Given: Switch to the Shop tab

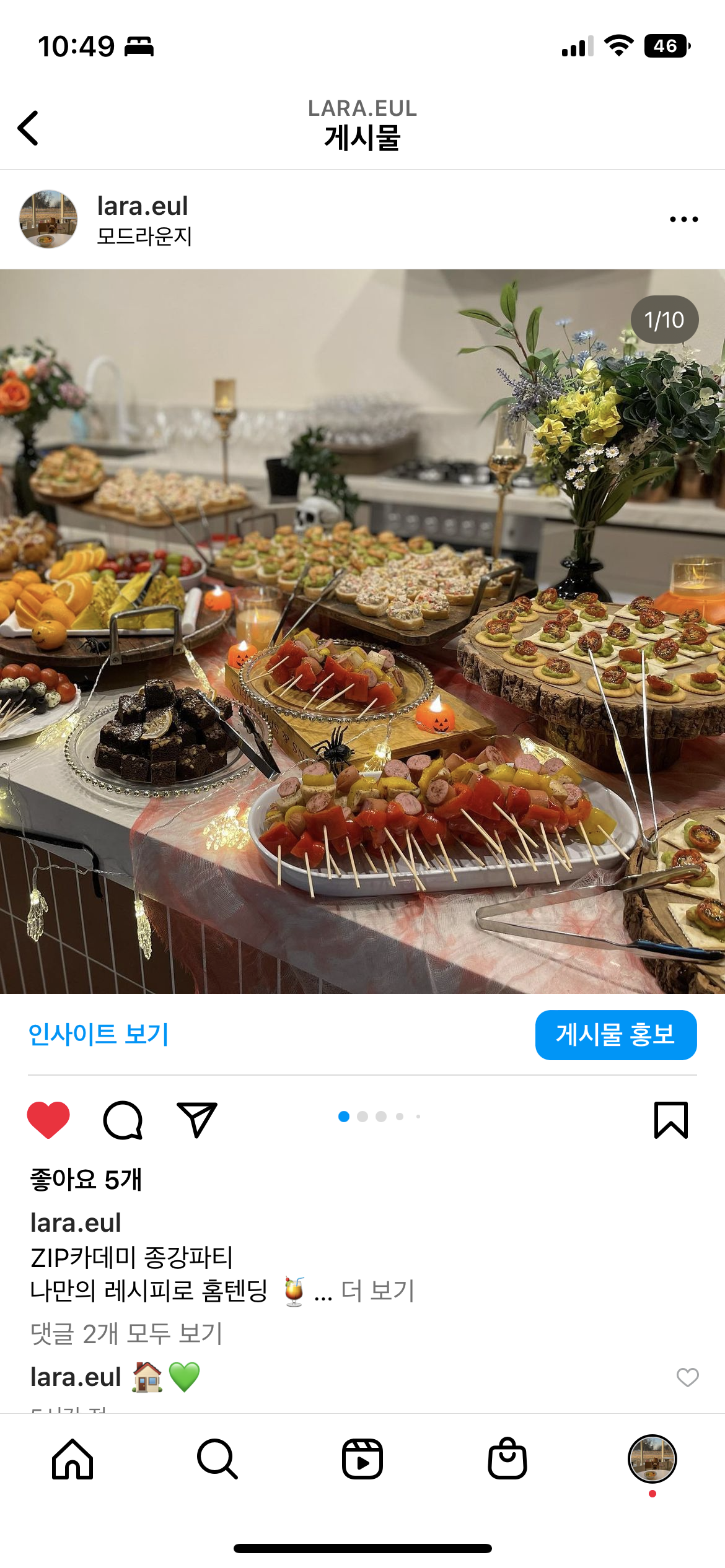Looking at the screenshot, I should 507,1459.
